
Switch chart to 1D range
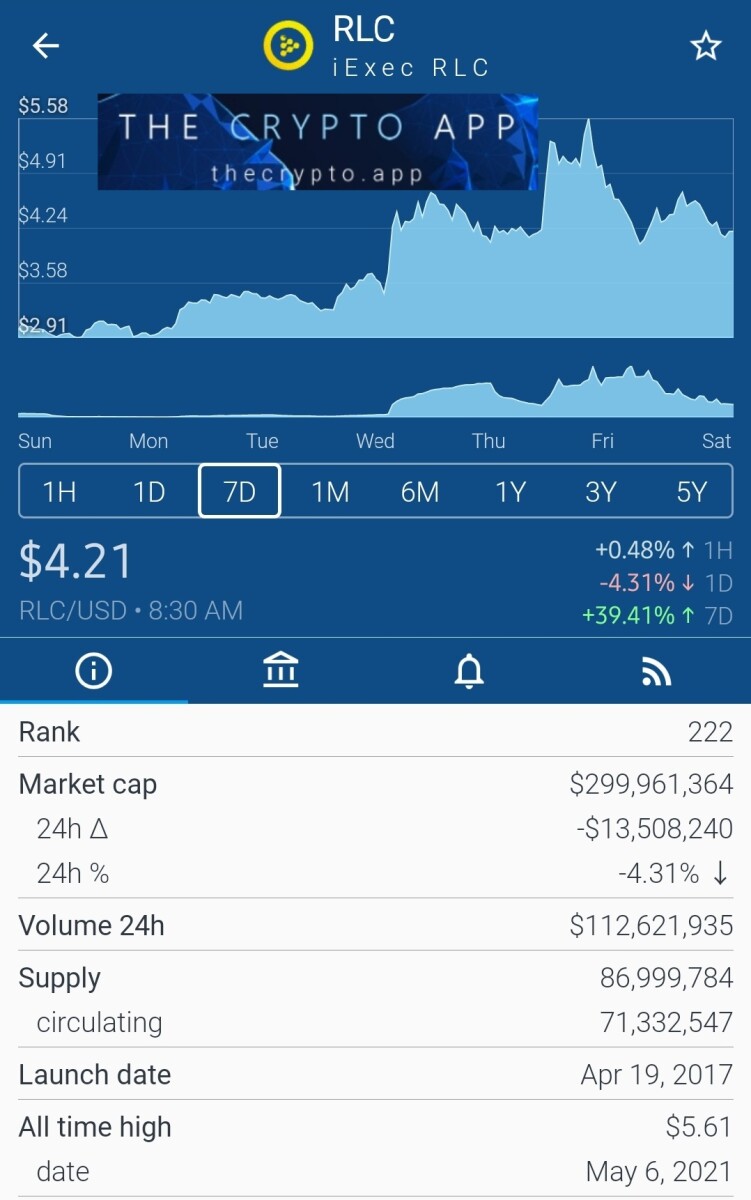pos(150,491)
